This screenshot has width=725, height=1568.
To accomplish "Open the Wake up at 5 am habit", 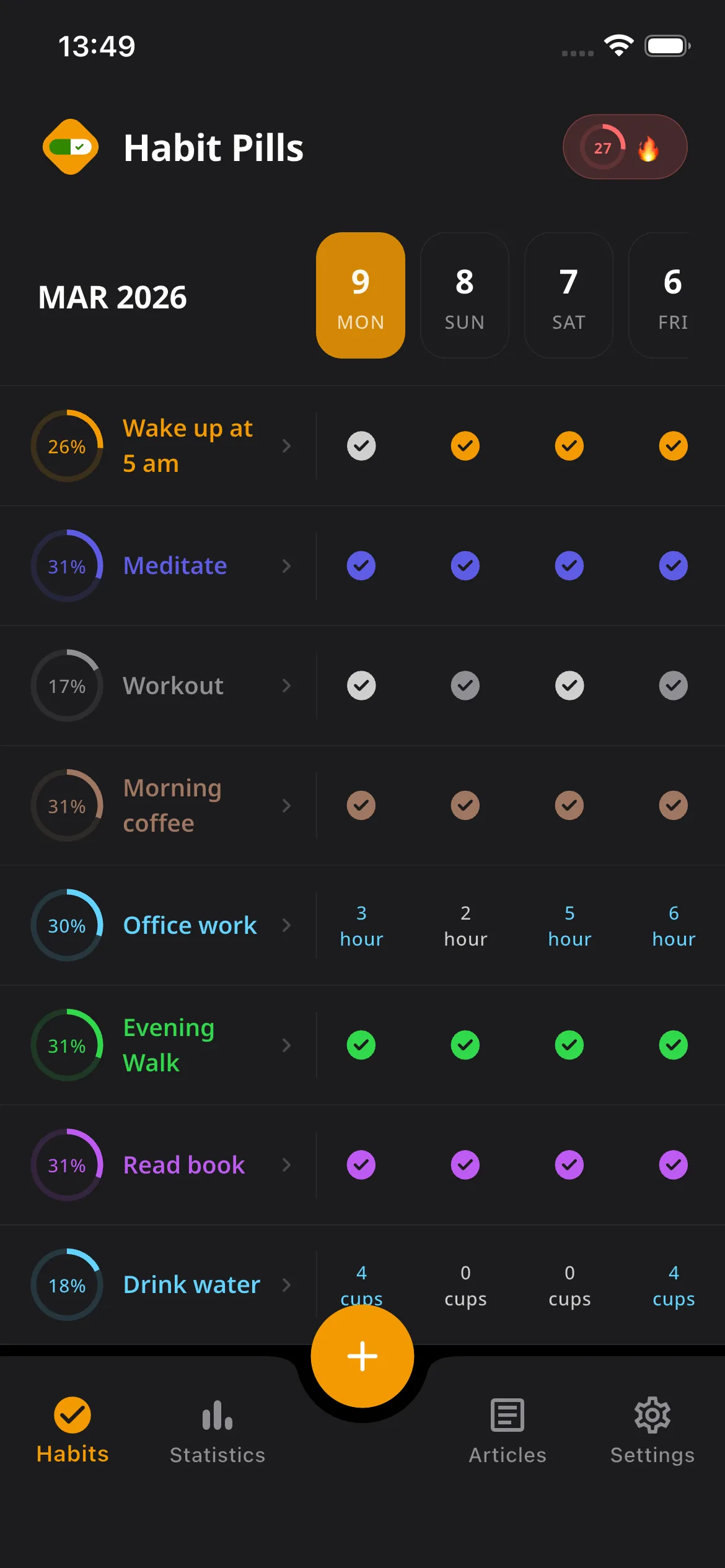I will point(187,446).
